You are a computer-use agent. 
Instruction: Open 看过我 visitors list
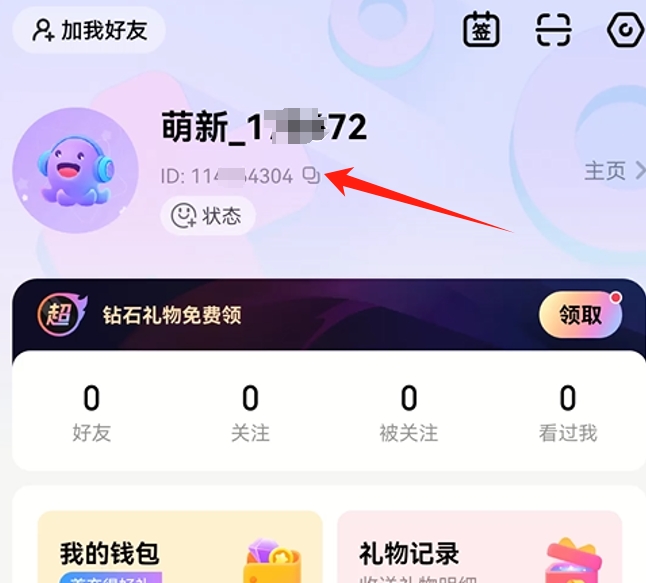[x=567, y=412]
